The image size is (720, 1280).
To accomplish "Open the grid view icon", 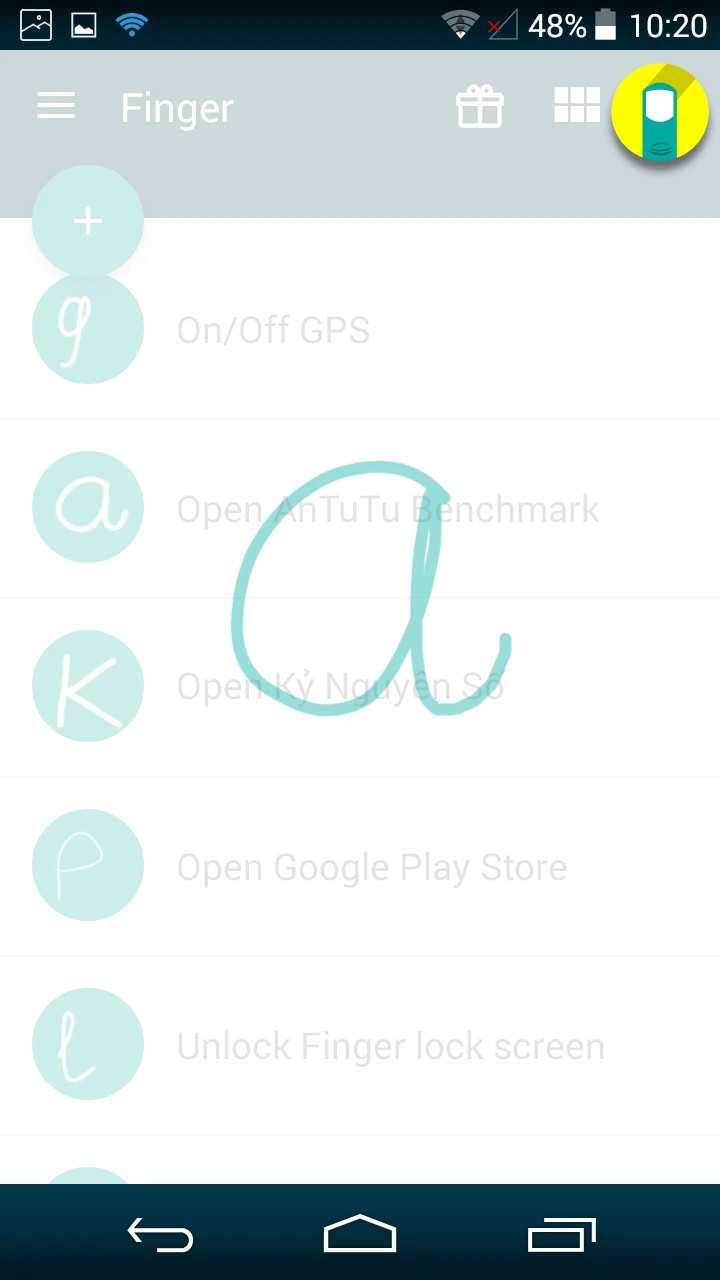I will pos(577,105).
